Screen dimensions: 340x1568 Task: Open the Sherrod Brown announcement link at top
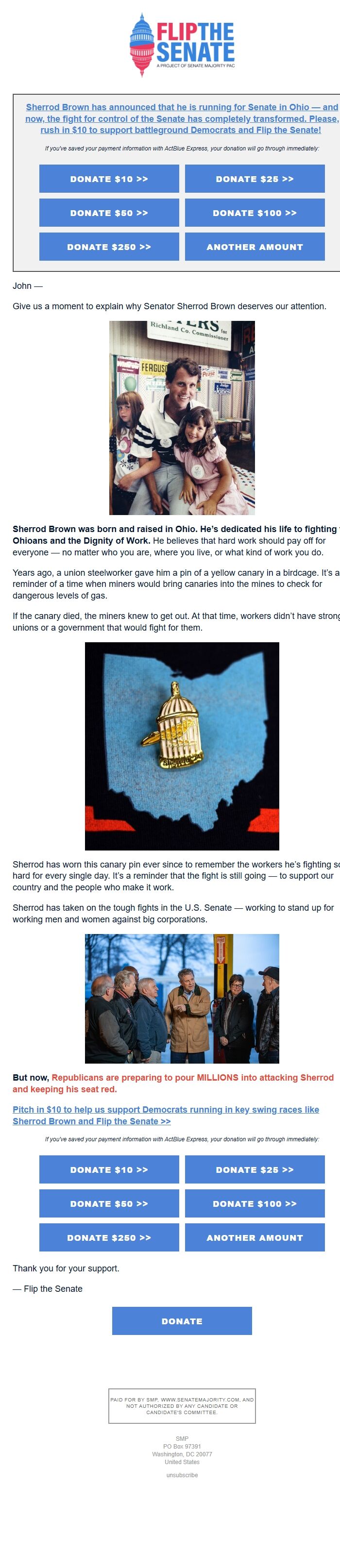point(181,118)
